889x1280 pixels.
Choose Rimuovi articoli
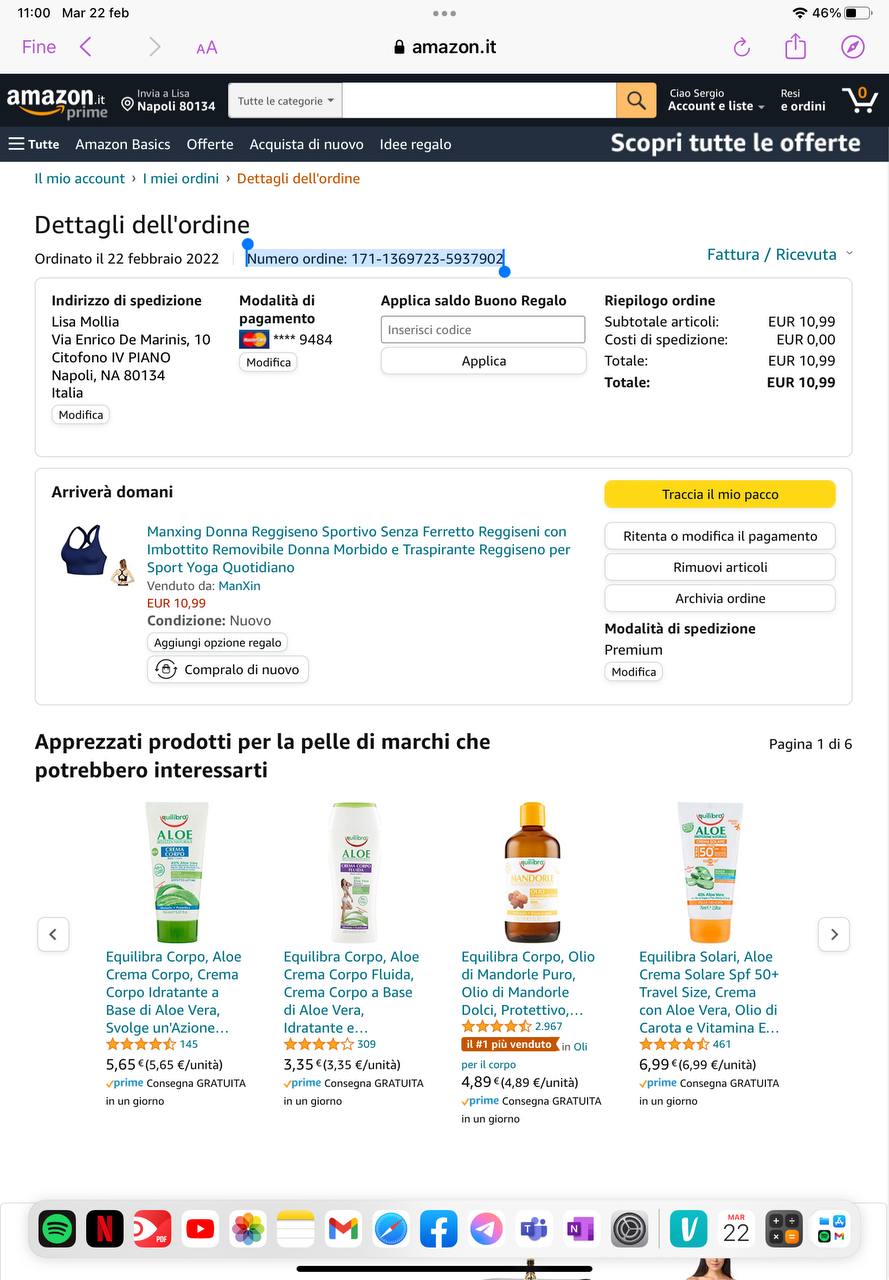719,567
